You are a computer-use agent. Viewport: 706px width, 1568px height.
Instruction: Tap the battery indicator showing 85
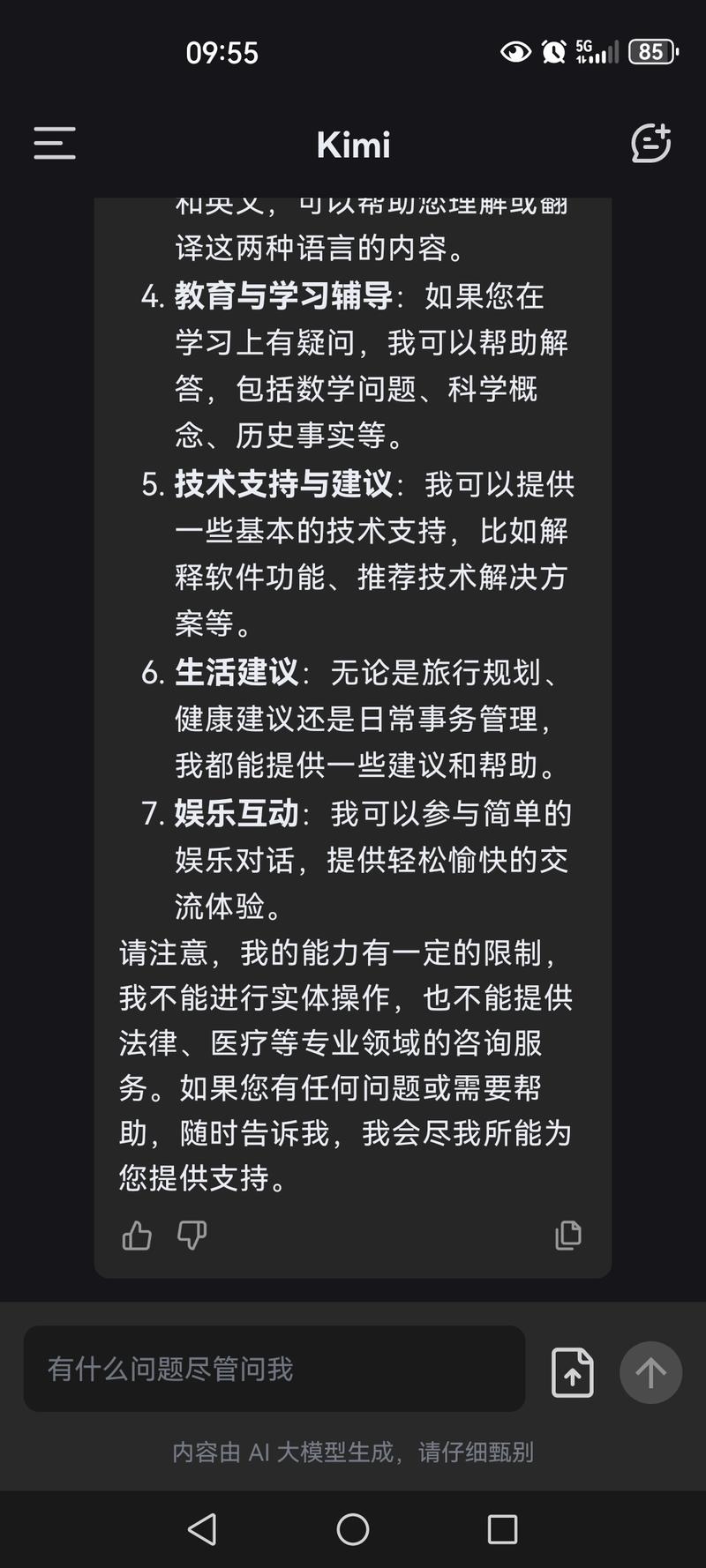coord(650,52)
